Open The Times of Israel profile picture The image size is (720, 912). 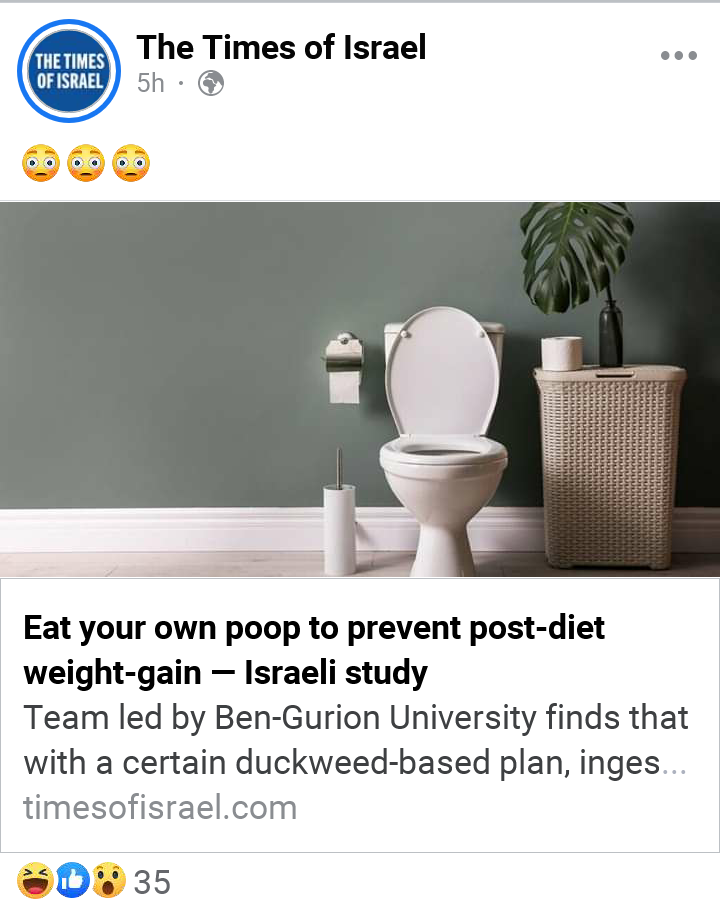click(x=69, y=71)
